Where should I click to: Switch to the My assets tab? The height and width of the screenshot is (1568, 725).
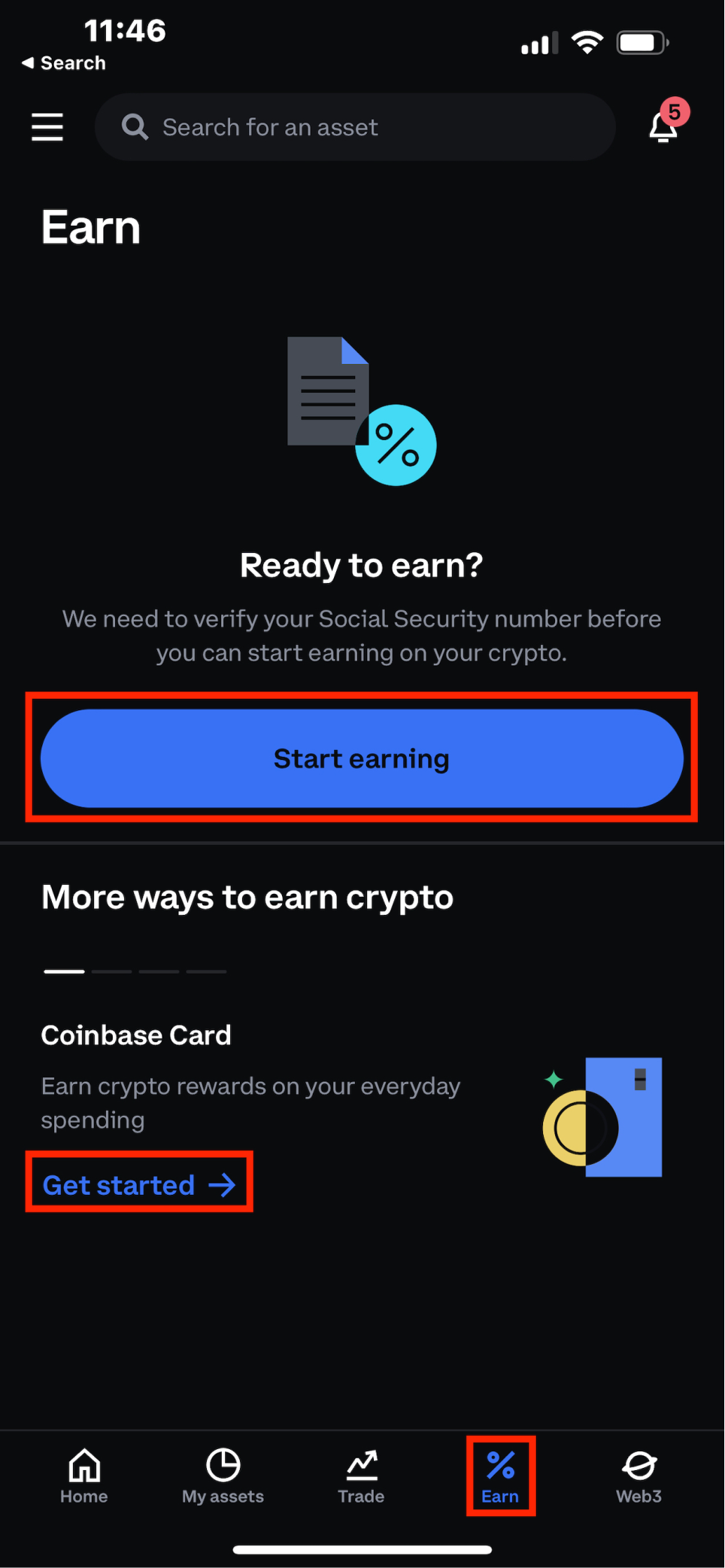click(x=223, y=1475)
